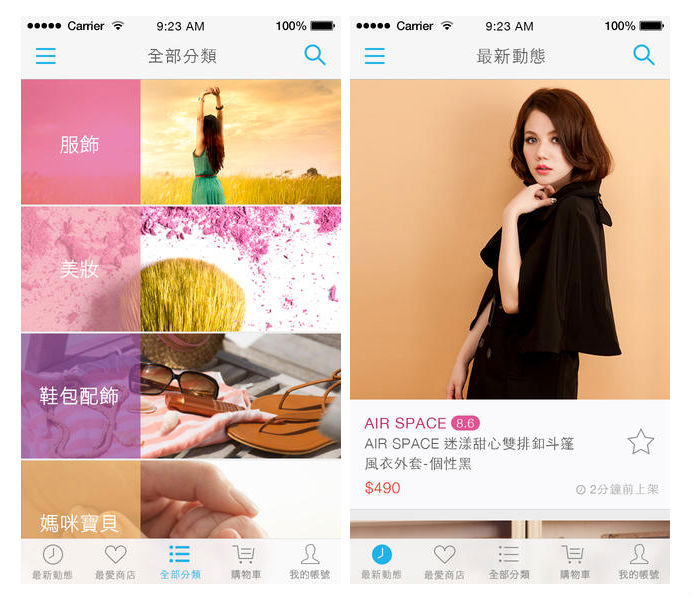
Task: Open the AIR SPACE shop link
Action: [405, 423]
